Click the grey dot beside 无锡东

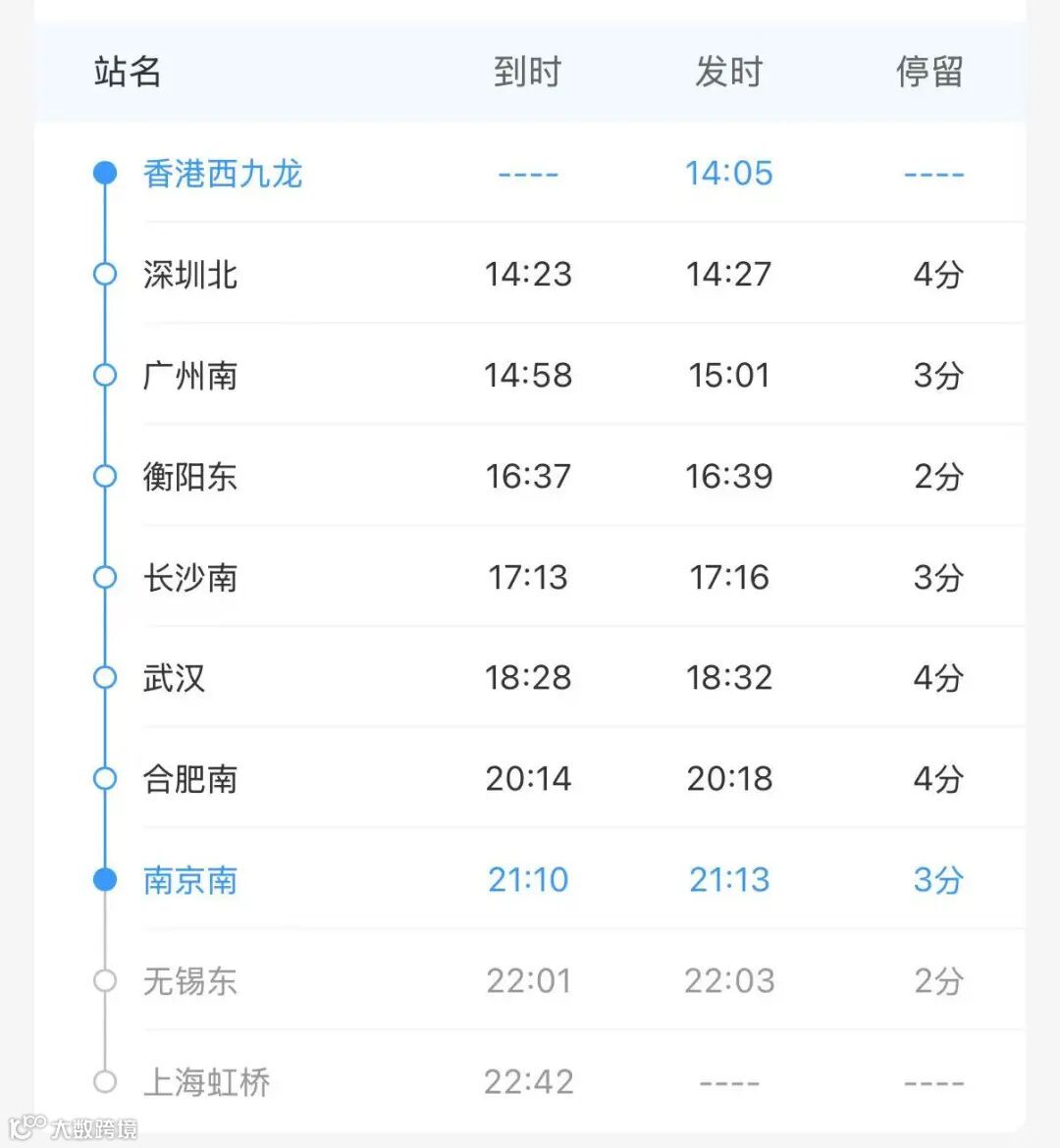105,981
